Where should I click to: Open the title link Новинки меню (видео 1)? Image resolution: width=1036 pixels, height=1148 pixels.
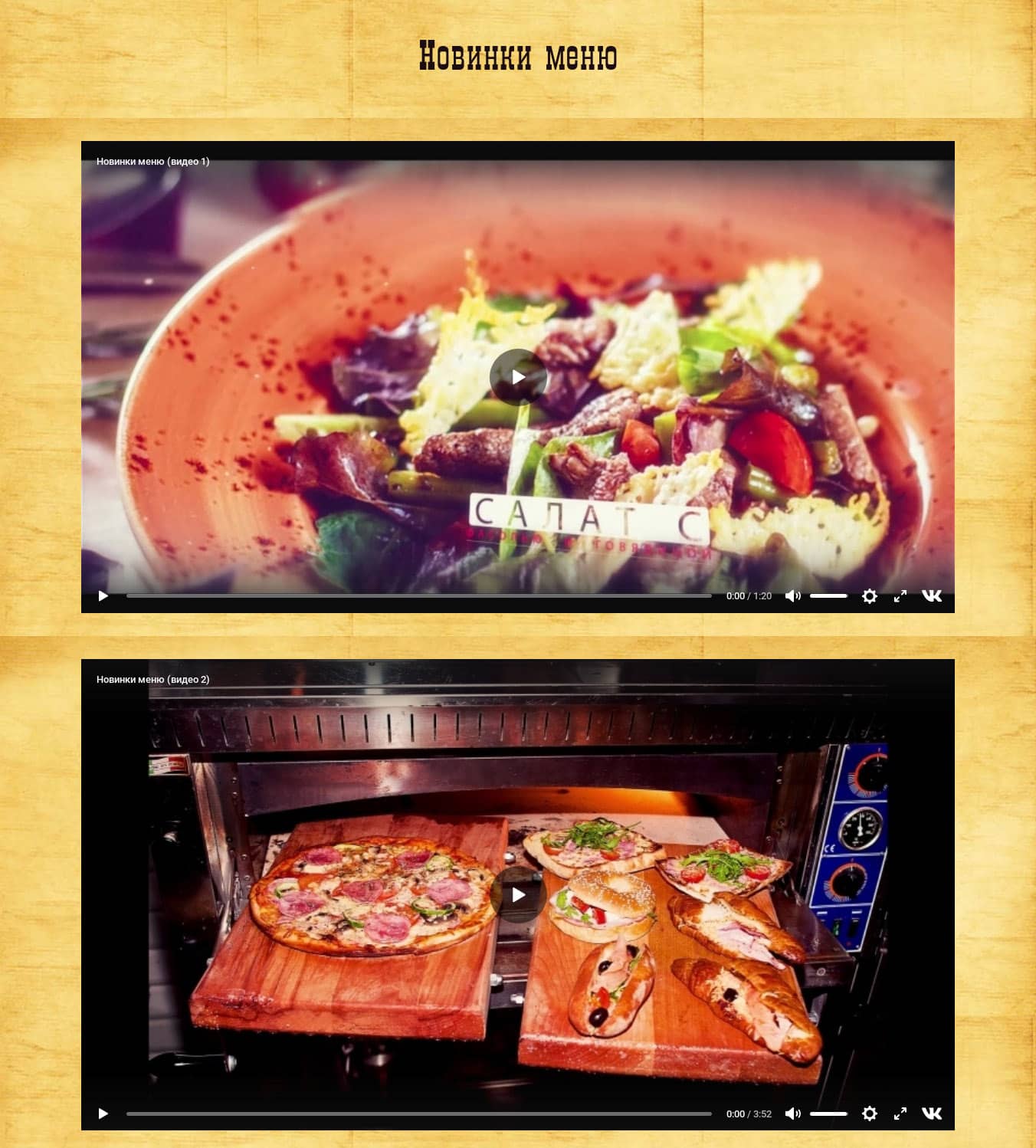click(152, 162)
